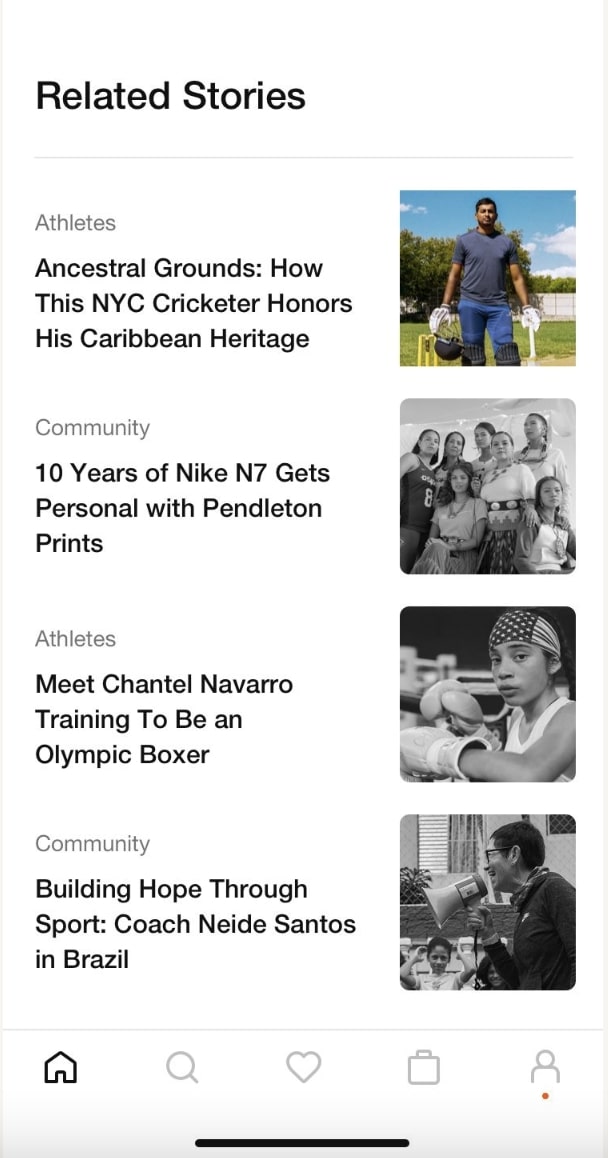This screenshot has width=608, height=1158.
Task: Open the Chantel Navarro Olympic Boxer story
Action: point(164,719)
